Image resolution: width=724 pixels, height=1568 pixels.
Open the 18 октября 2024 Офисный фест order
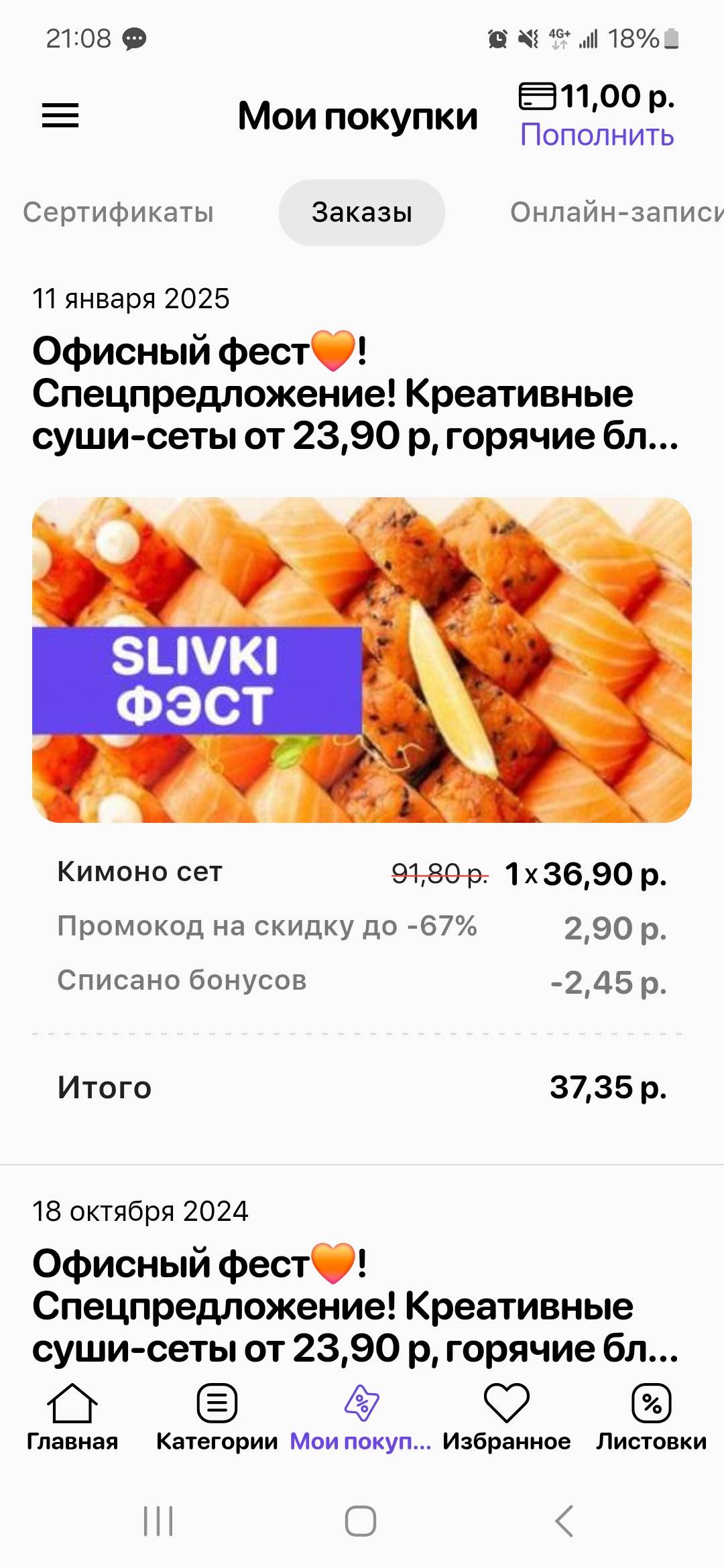[x=355, y=1305]
